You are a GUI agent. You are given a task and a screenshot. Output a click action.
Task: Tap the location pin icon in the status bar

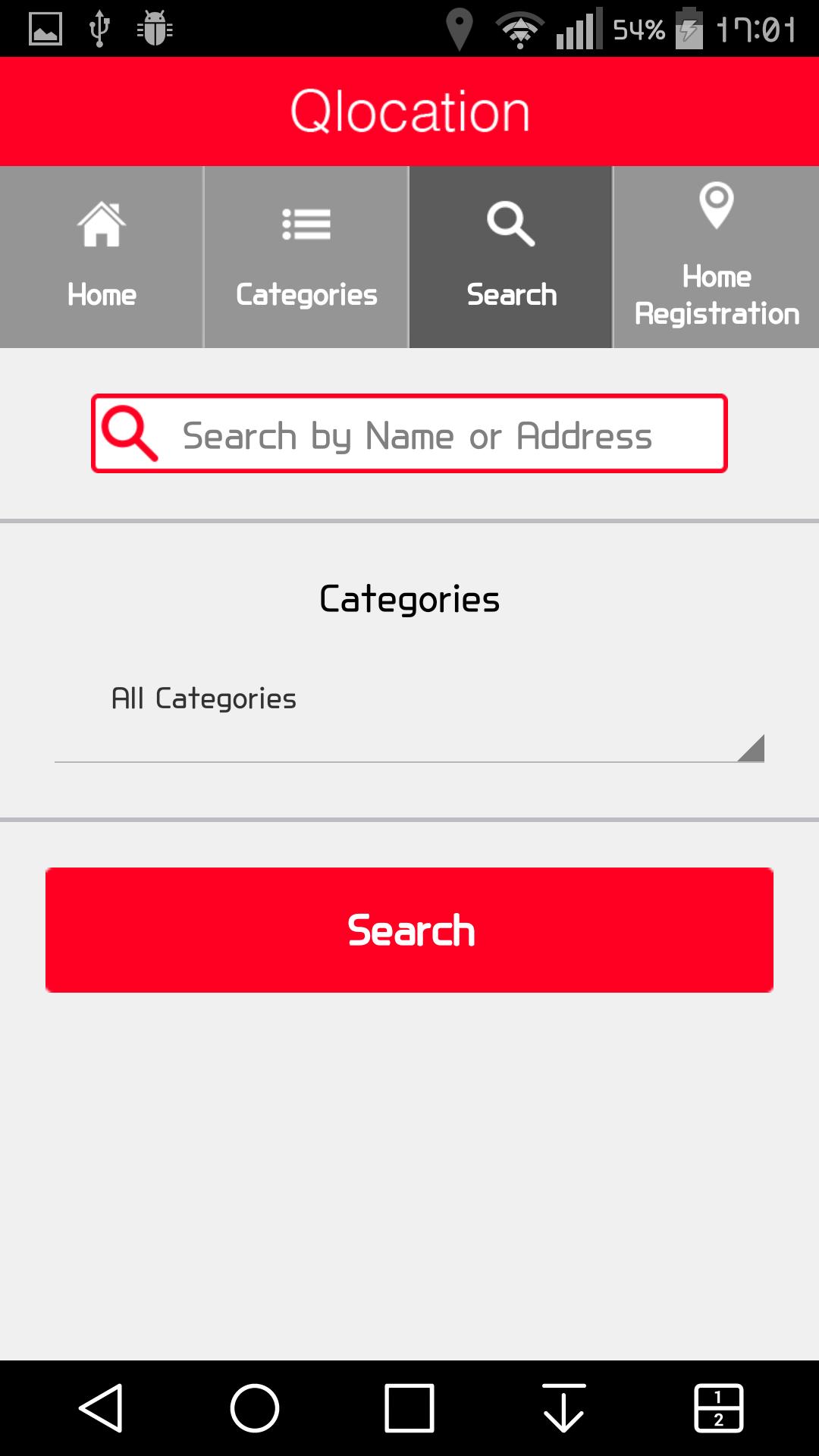[460, 27]
